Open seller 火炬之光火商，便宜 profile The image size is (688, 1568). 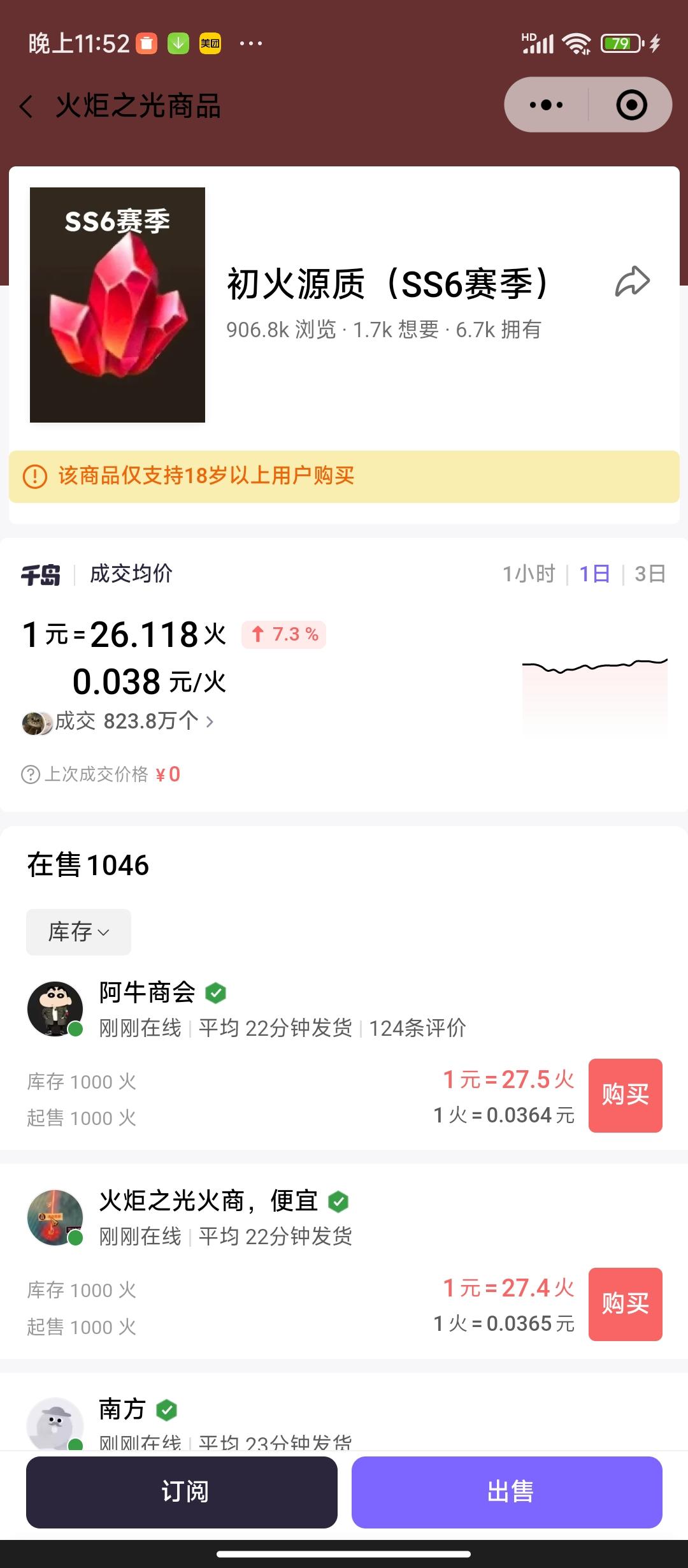(x=208, y=1201)
